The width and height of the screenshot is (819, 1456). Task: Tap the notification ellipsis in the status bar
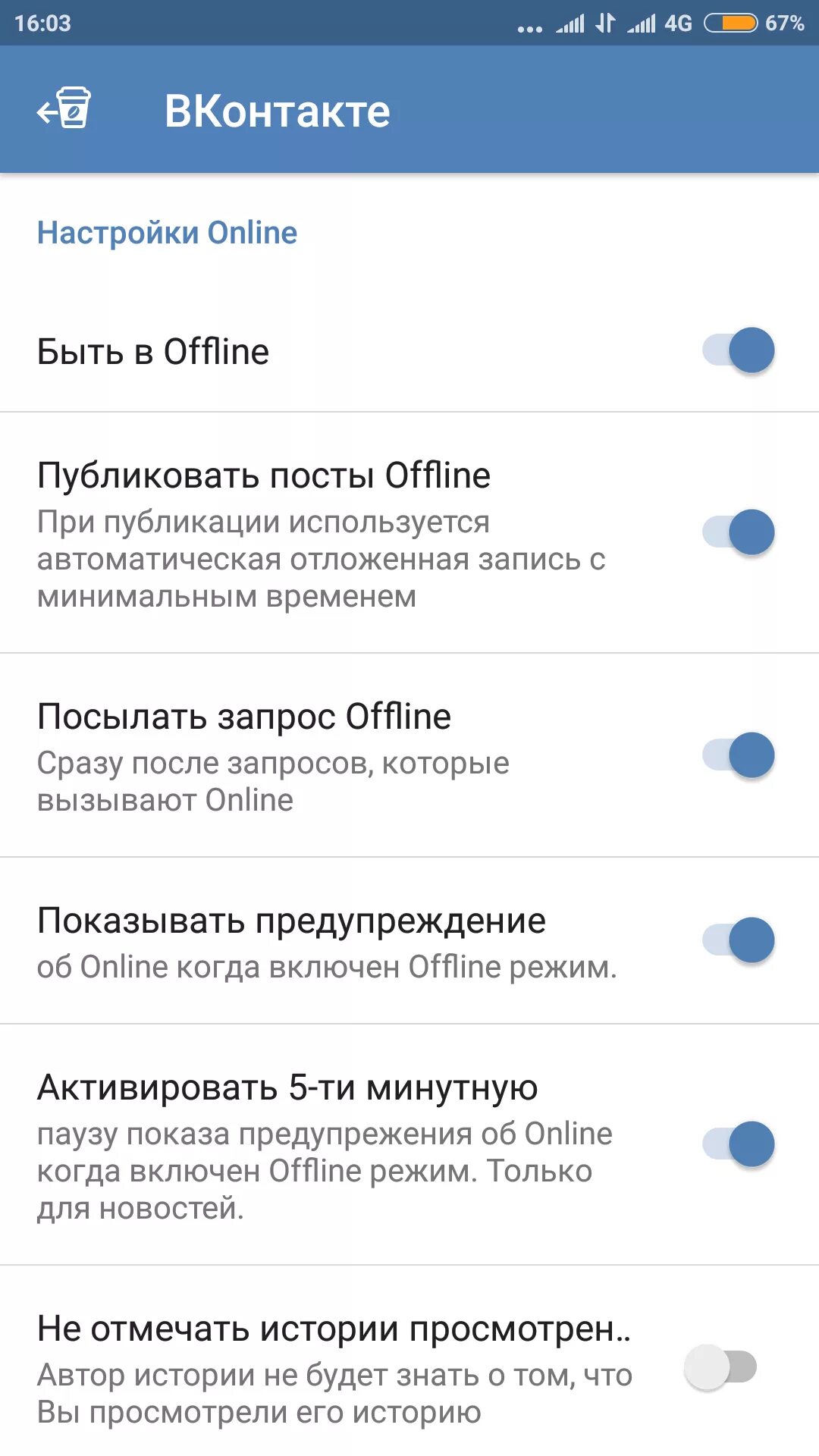point(529,25)
